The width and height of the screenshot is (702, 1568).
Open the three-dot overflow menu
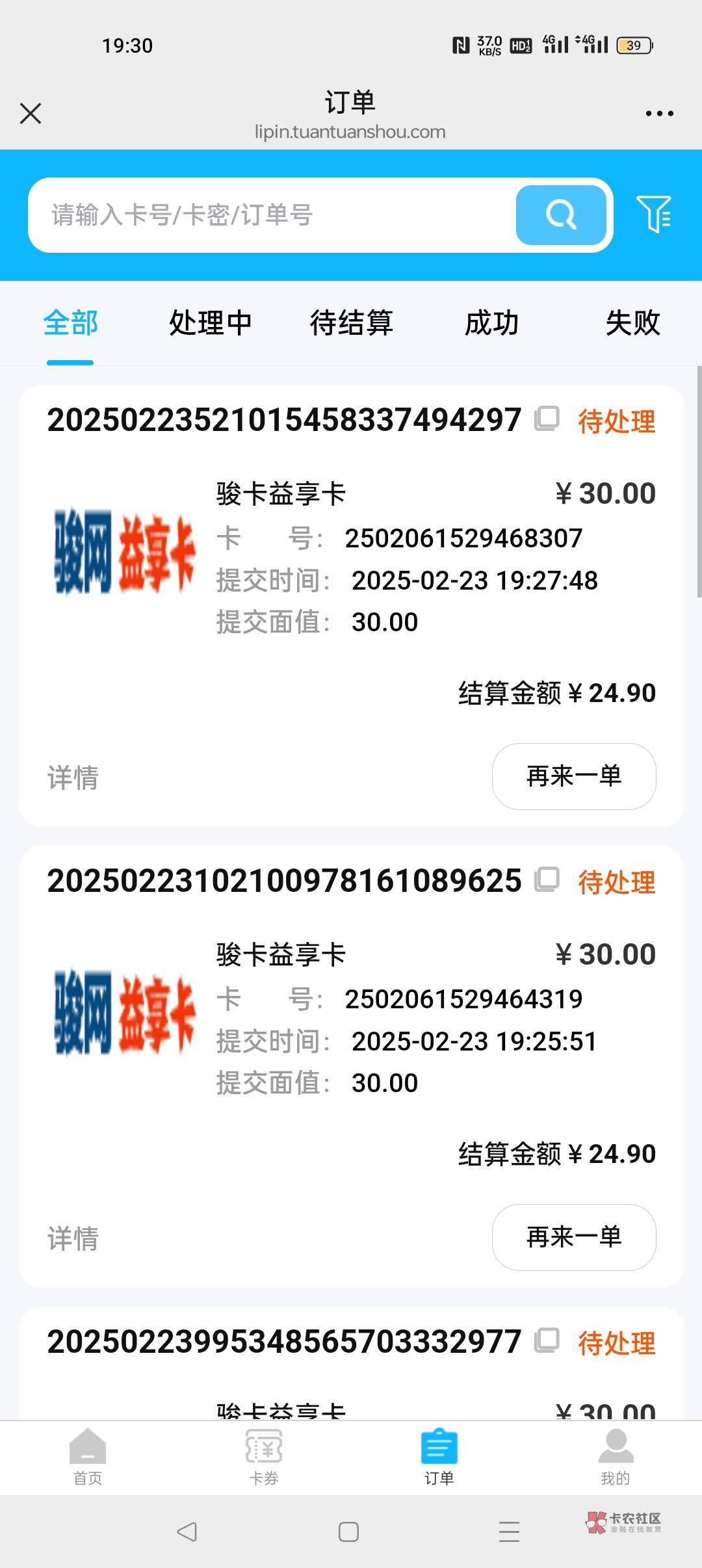pyautogui.click(x=659, y=113)
